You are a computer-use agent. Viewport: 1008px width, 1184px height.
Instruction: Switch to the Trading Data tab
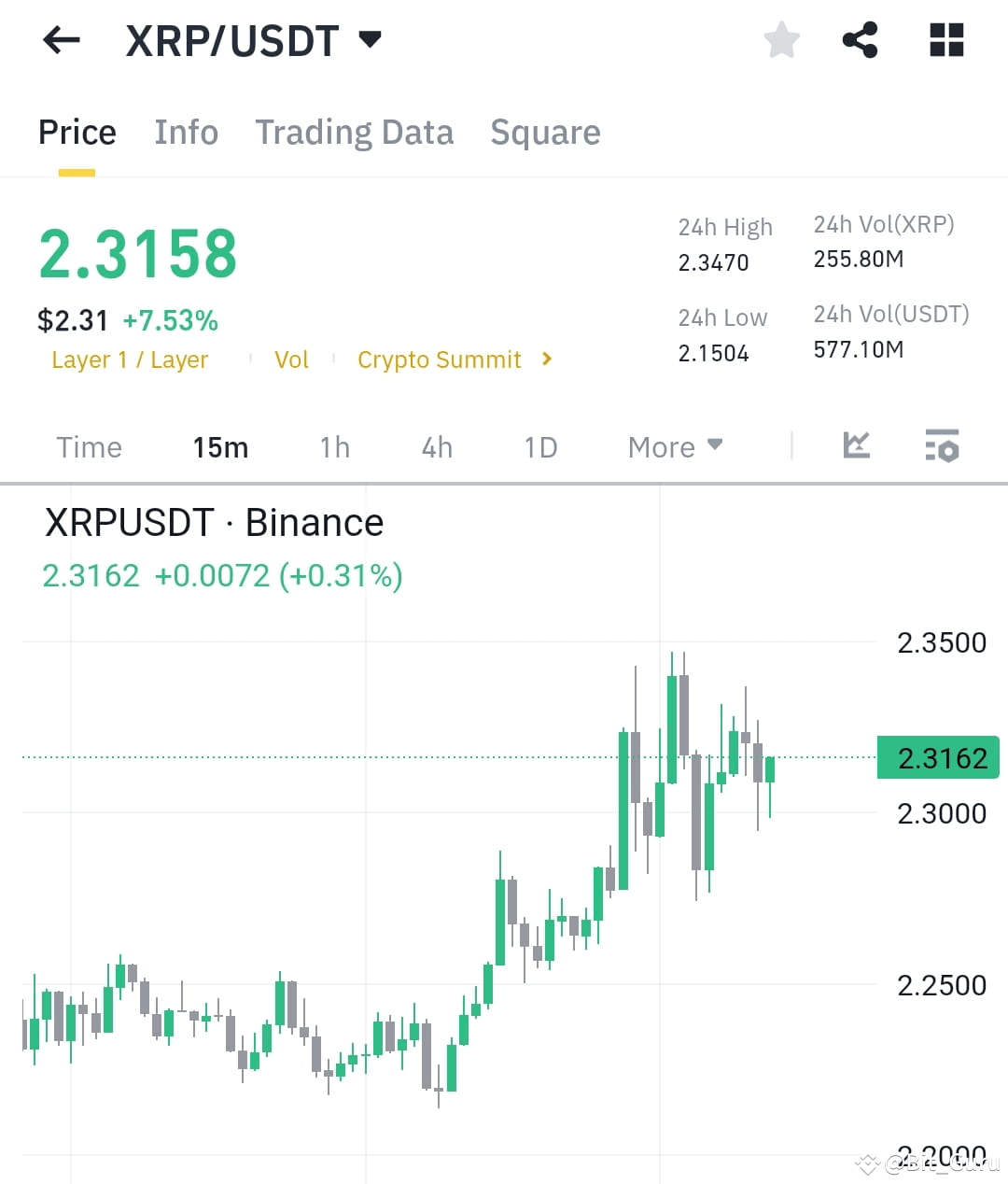[354, 133]
